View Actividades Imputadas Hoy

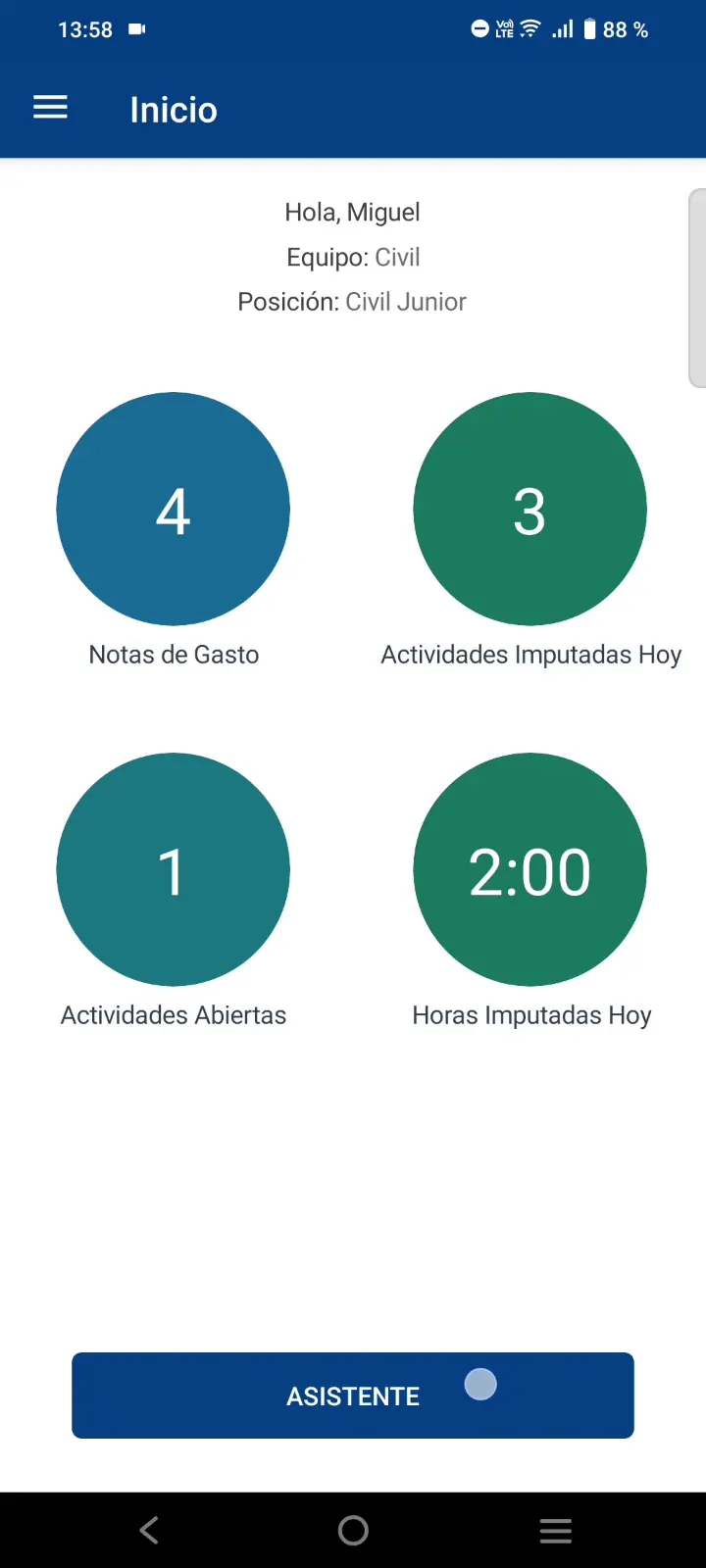click(529, 510)
